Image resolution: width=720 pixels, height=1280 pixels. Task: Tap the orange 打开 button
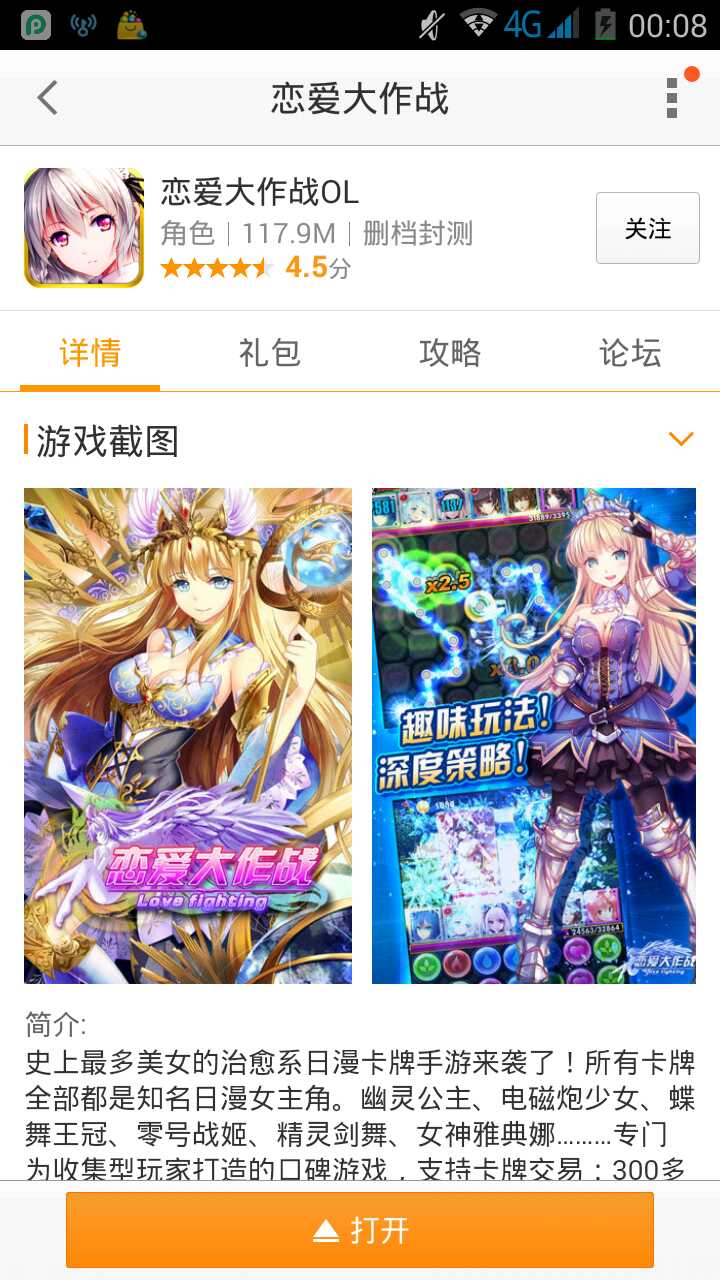[360, 1230]
